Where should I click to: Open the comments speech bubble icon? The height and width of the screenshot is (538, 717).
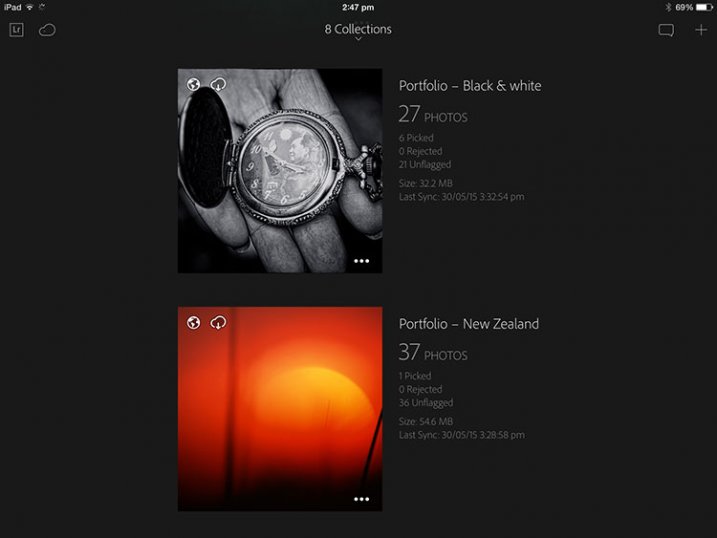click(x=666, y=30)
